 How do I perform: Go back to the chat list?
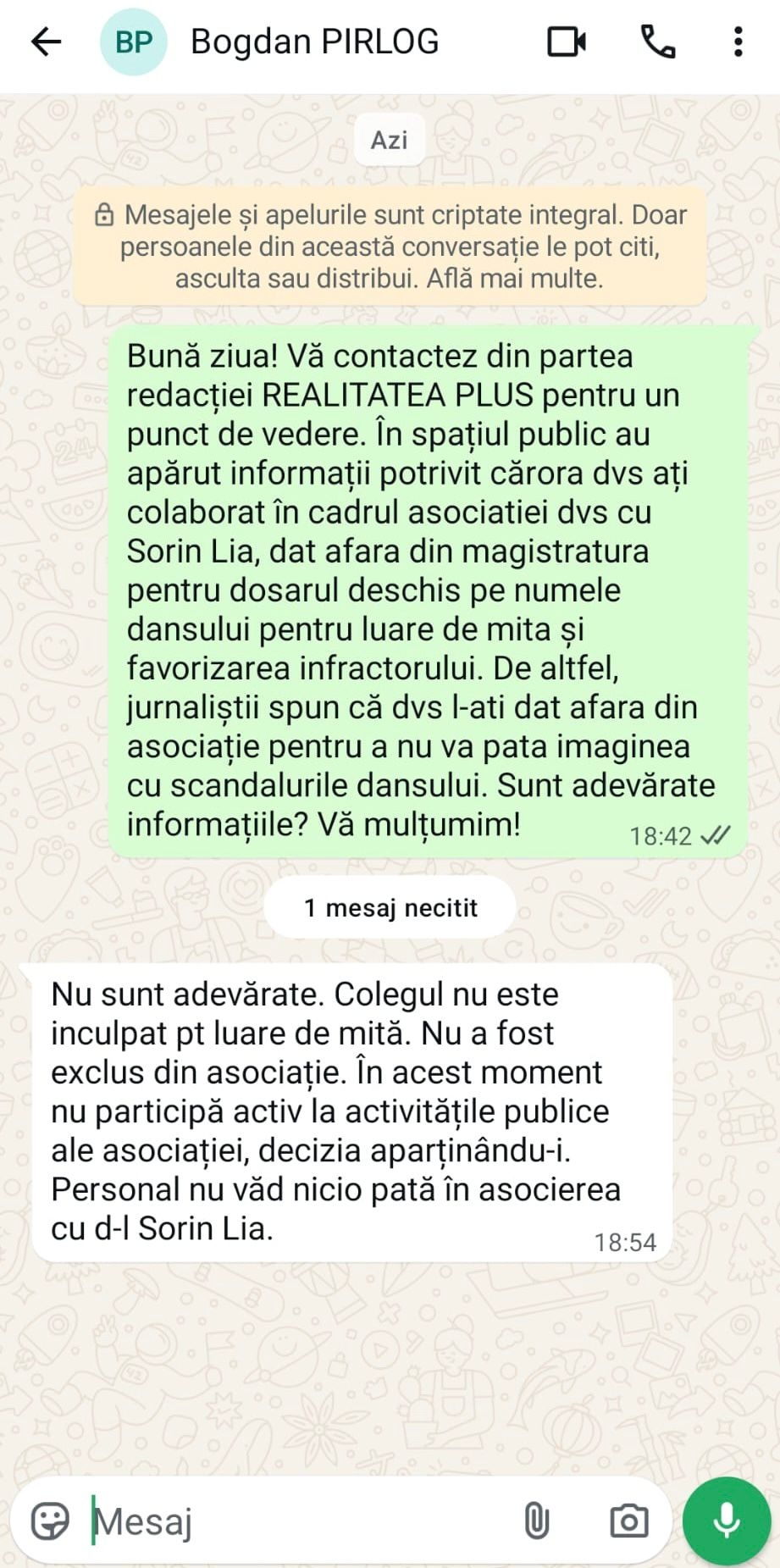[x=47, y=42]
